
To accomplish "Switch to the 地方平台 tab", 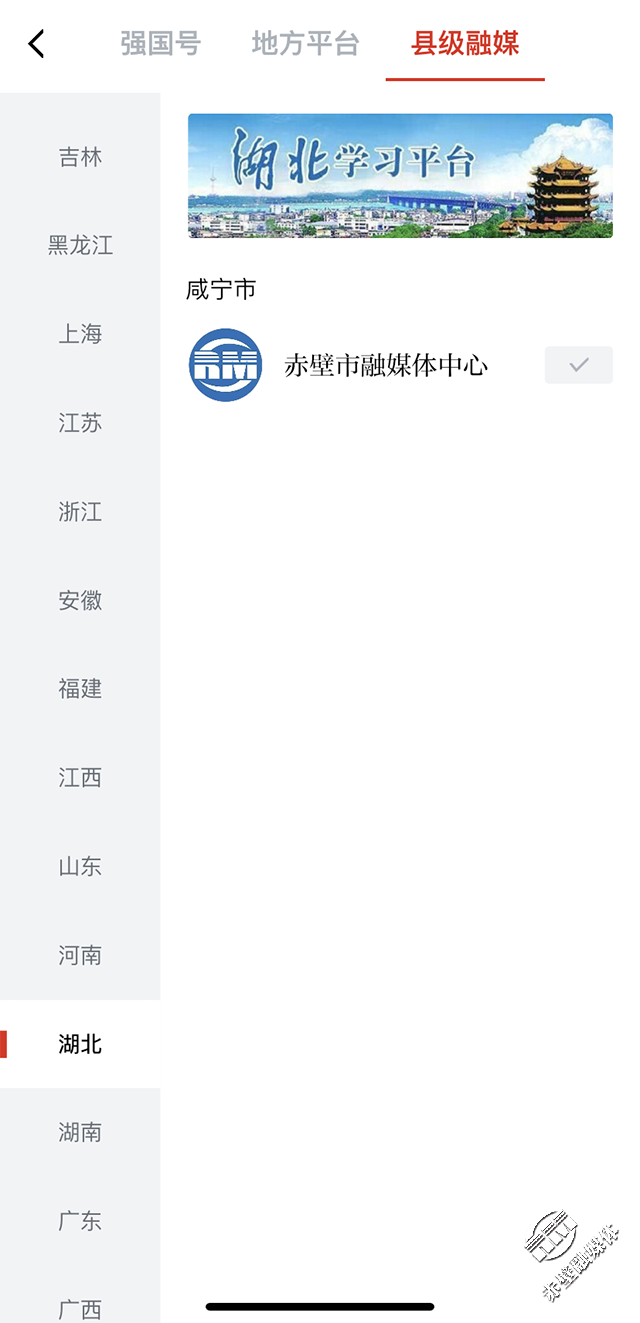I will tap(305, 44).
